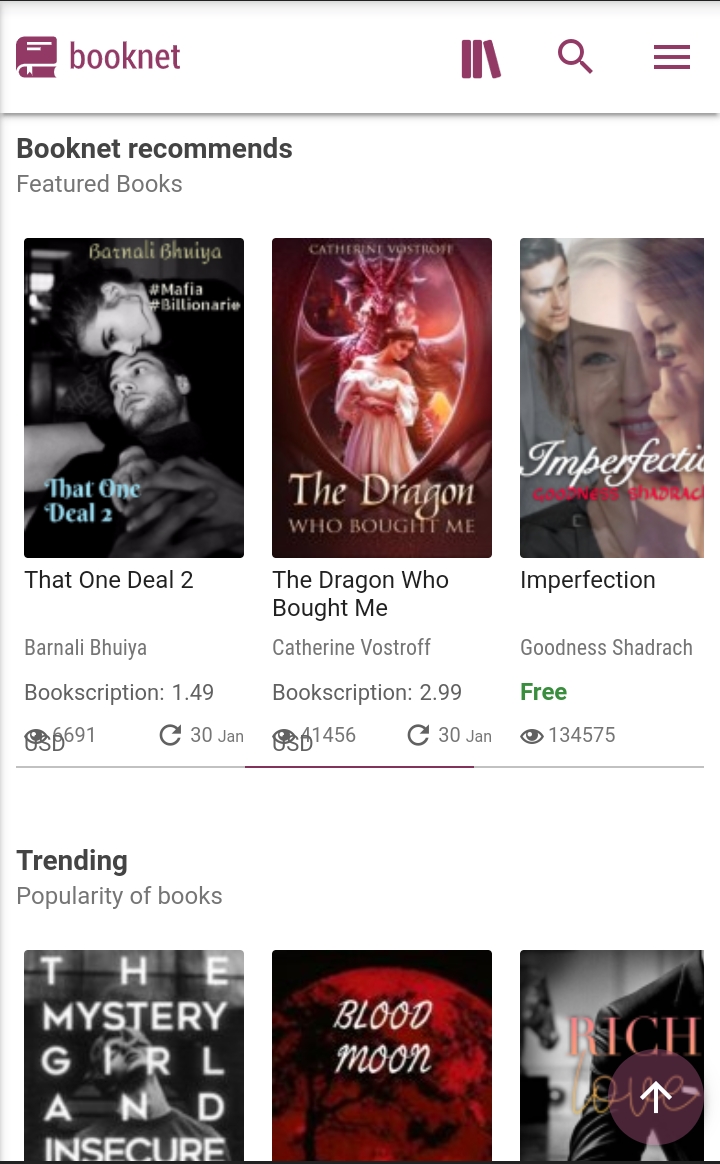
Task: Open the Imperfection book cover
Action: tap(612, 397)
